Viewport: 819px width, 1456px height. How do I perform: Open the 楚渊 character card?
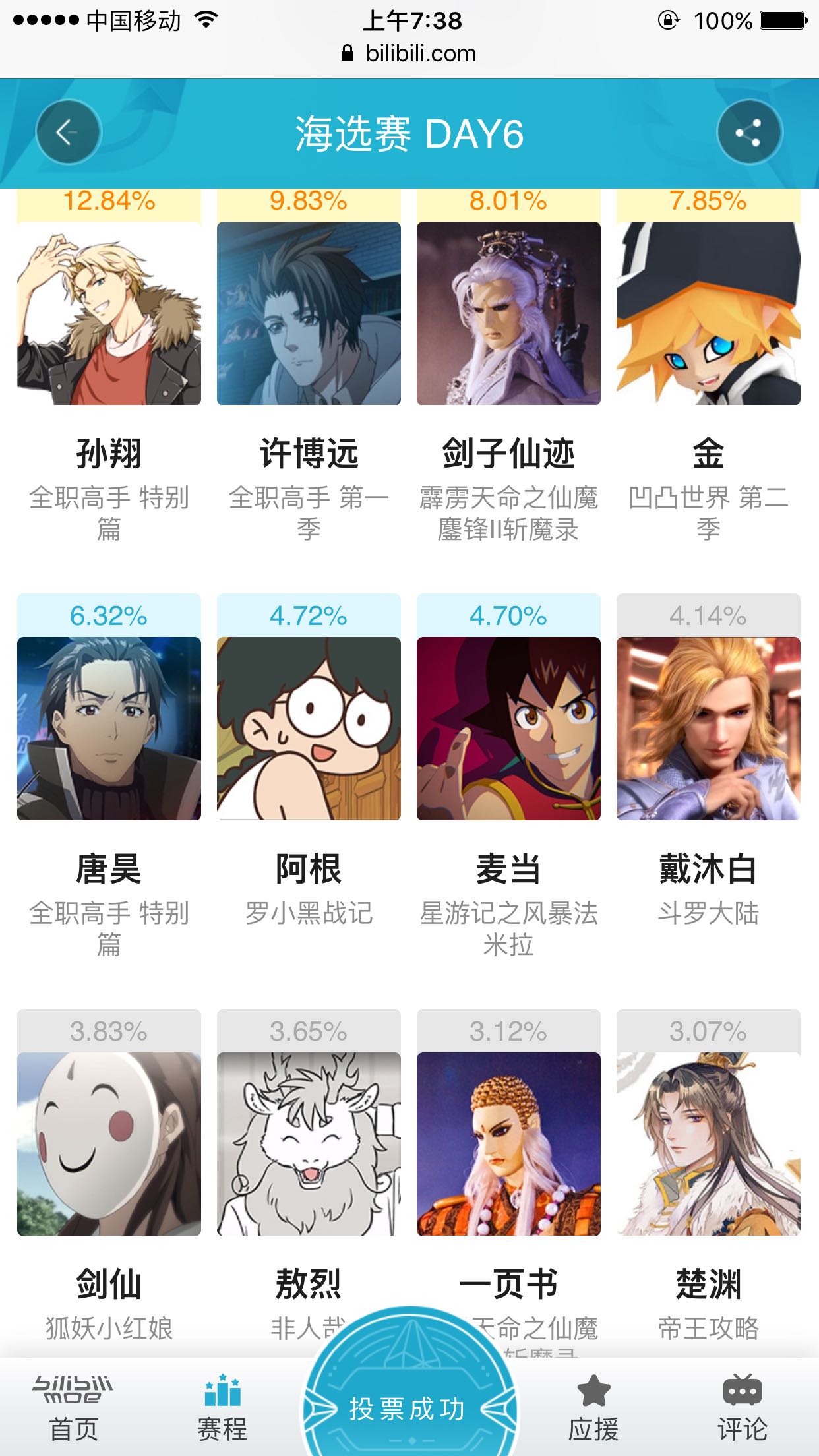click(708, 1144)
